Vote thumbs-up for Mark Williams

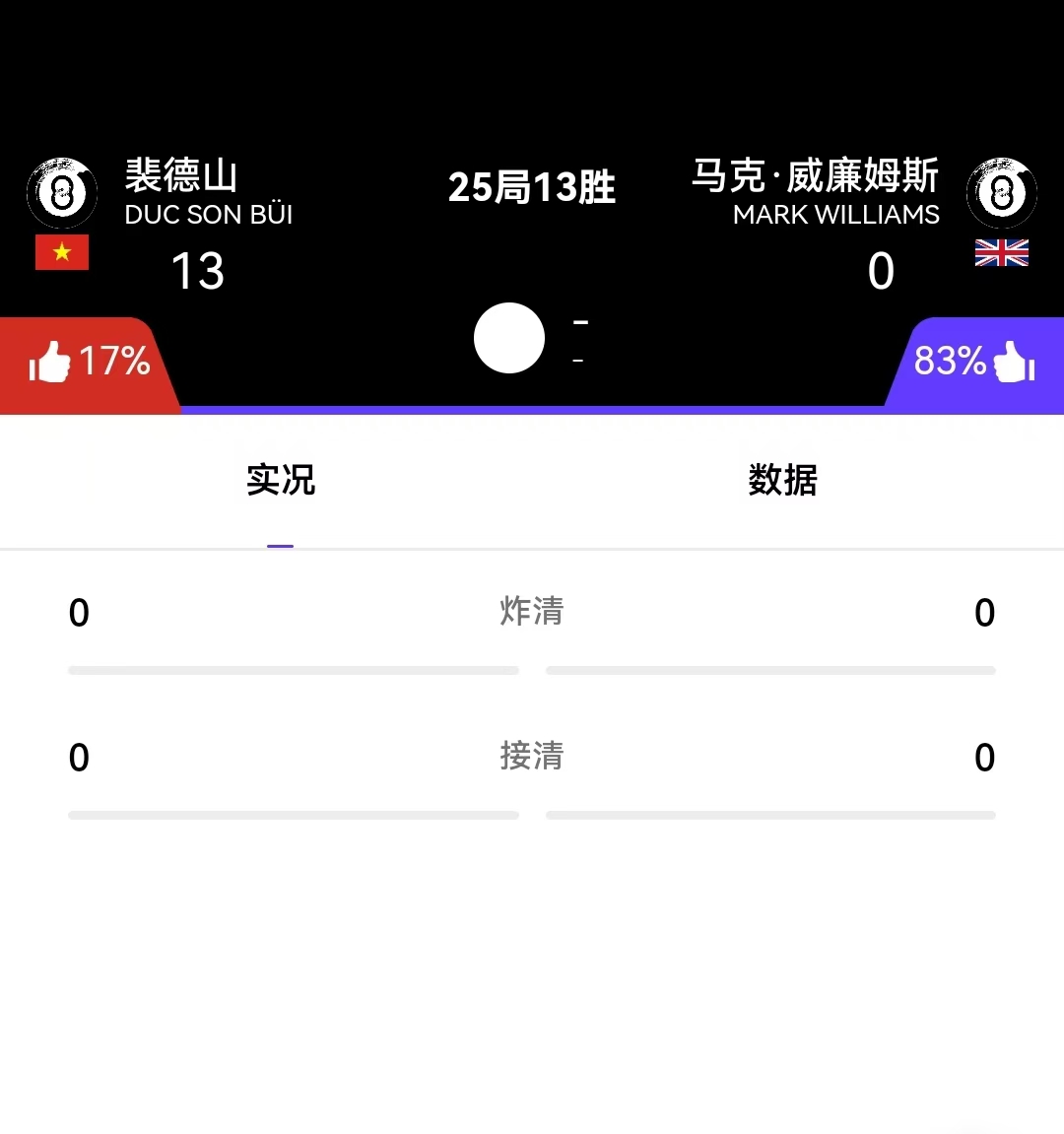coord(1013,362)
